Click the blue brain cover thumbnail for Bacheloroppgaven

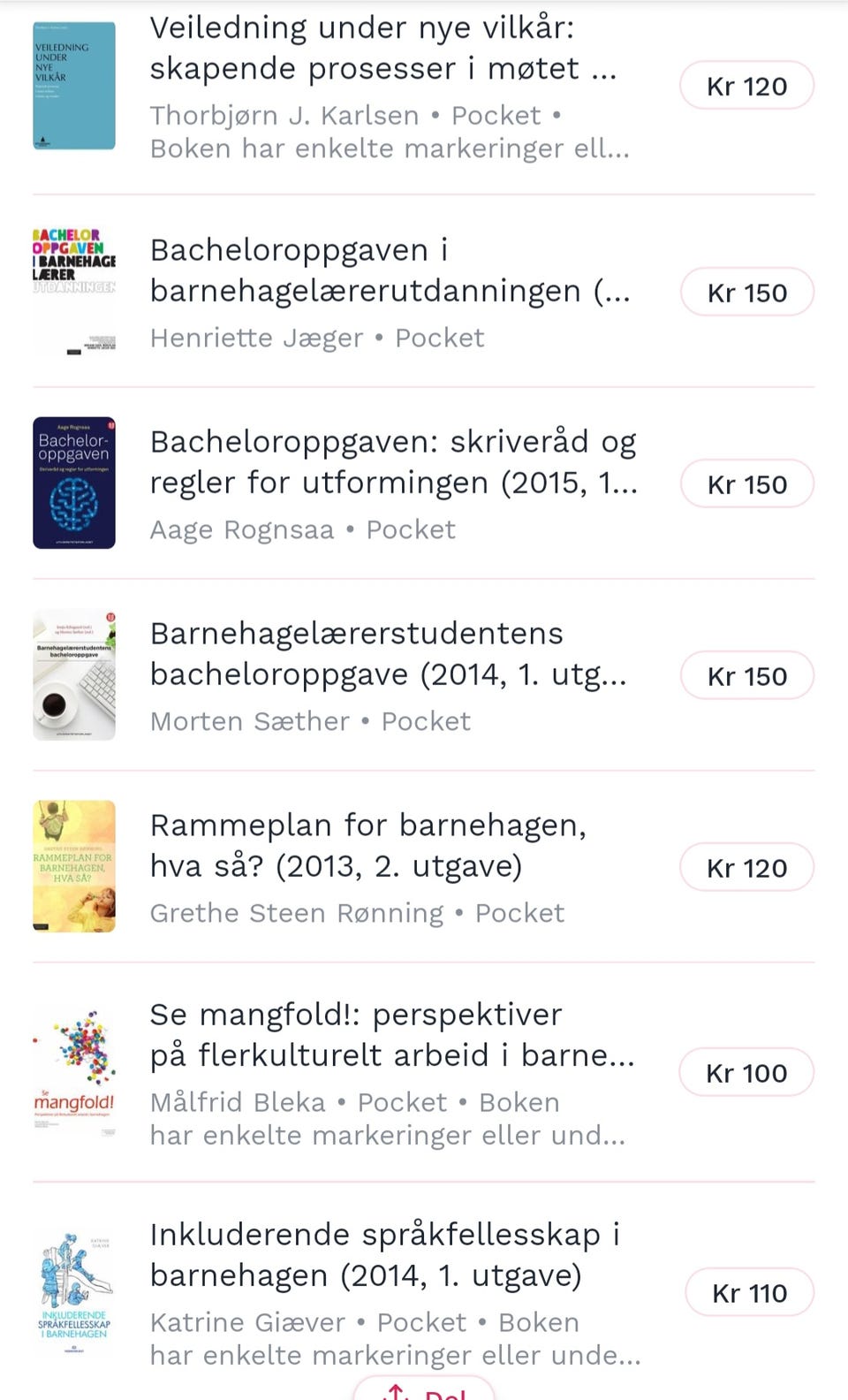click(x=74, y=483)
